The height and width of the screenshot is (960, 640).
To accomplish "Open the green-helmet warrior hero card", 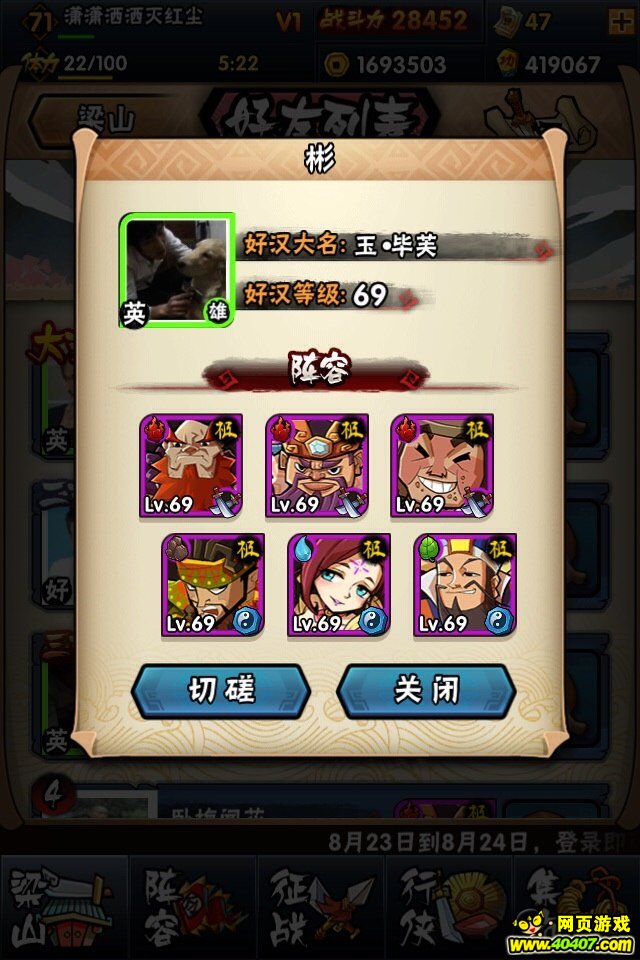I will (213, 585).
